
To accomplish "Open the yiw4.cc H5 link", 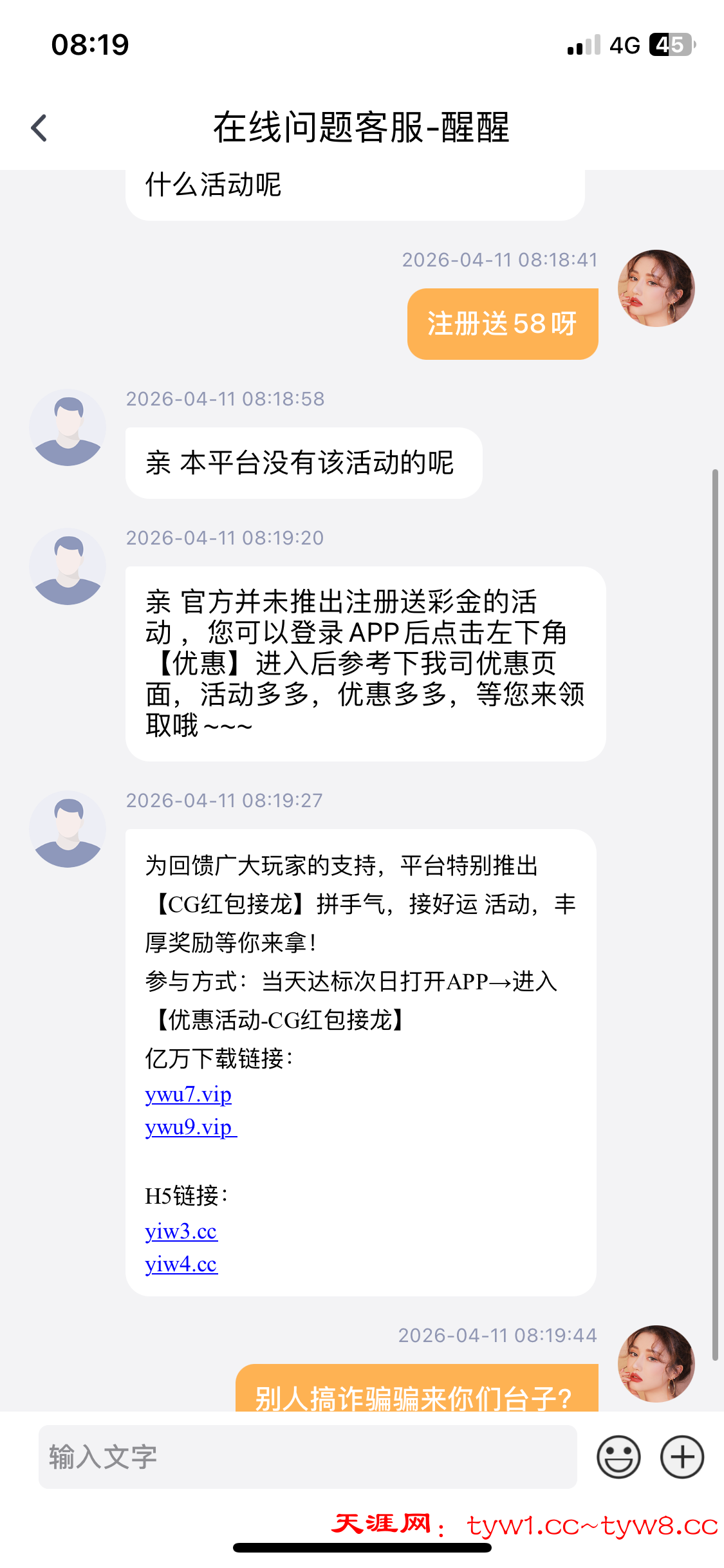I will pyautogui.click(x=181, y=1264).
